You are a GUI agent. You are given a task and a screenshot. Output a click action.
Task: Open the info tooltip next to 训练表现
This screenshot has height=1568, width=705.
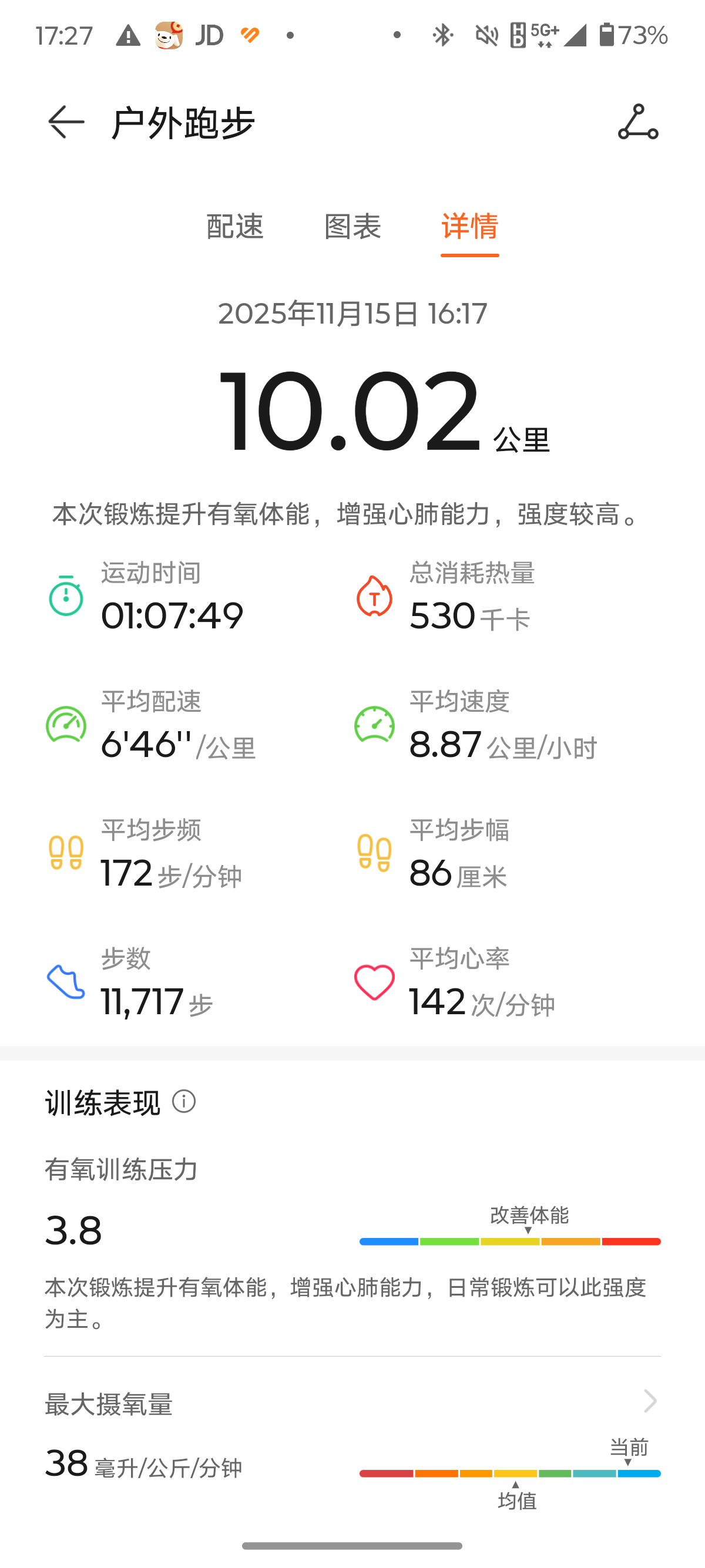click(x=184, y=1103)
